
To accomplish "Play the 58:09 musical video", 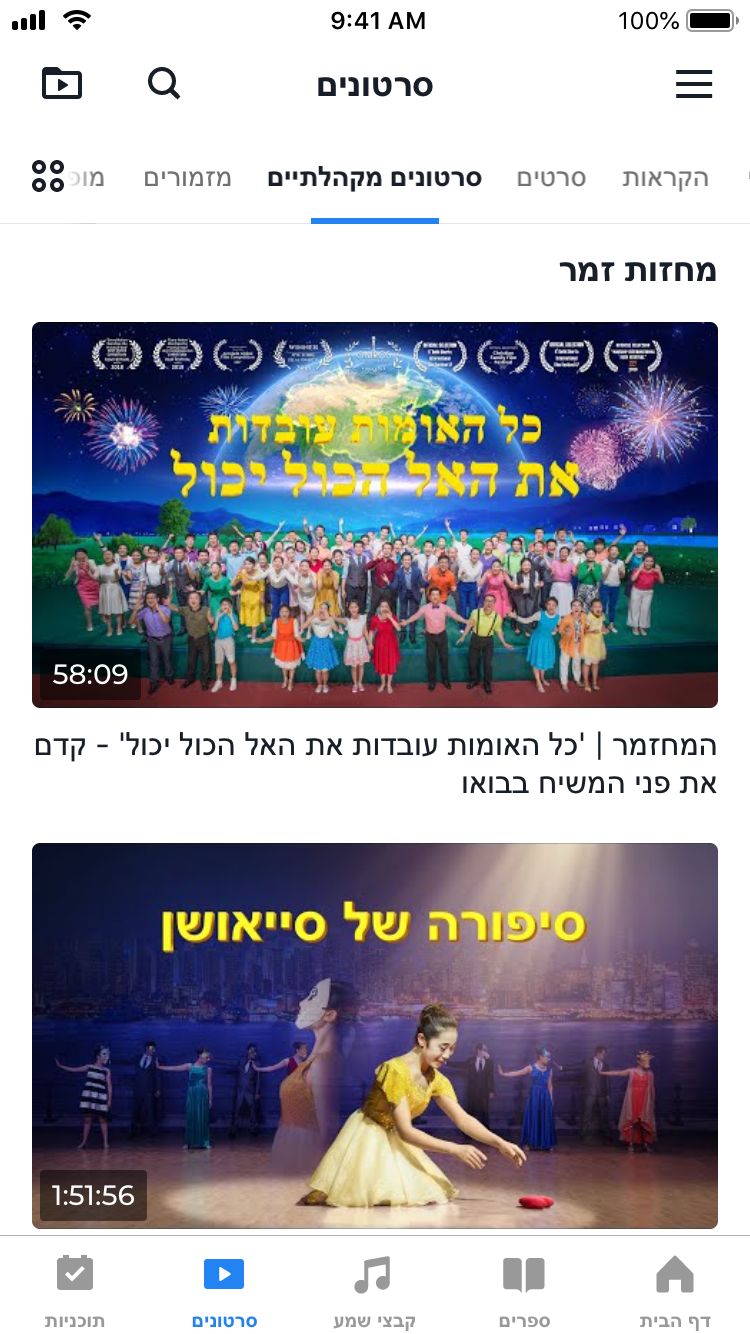I will click(x=375, y=515).
